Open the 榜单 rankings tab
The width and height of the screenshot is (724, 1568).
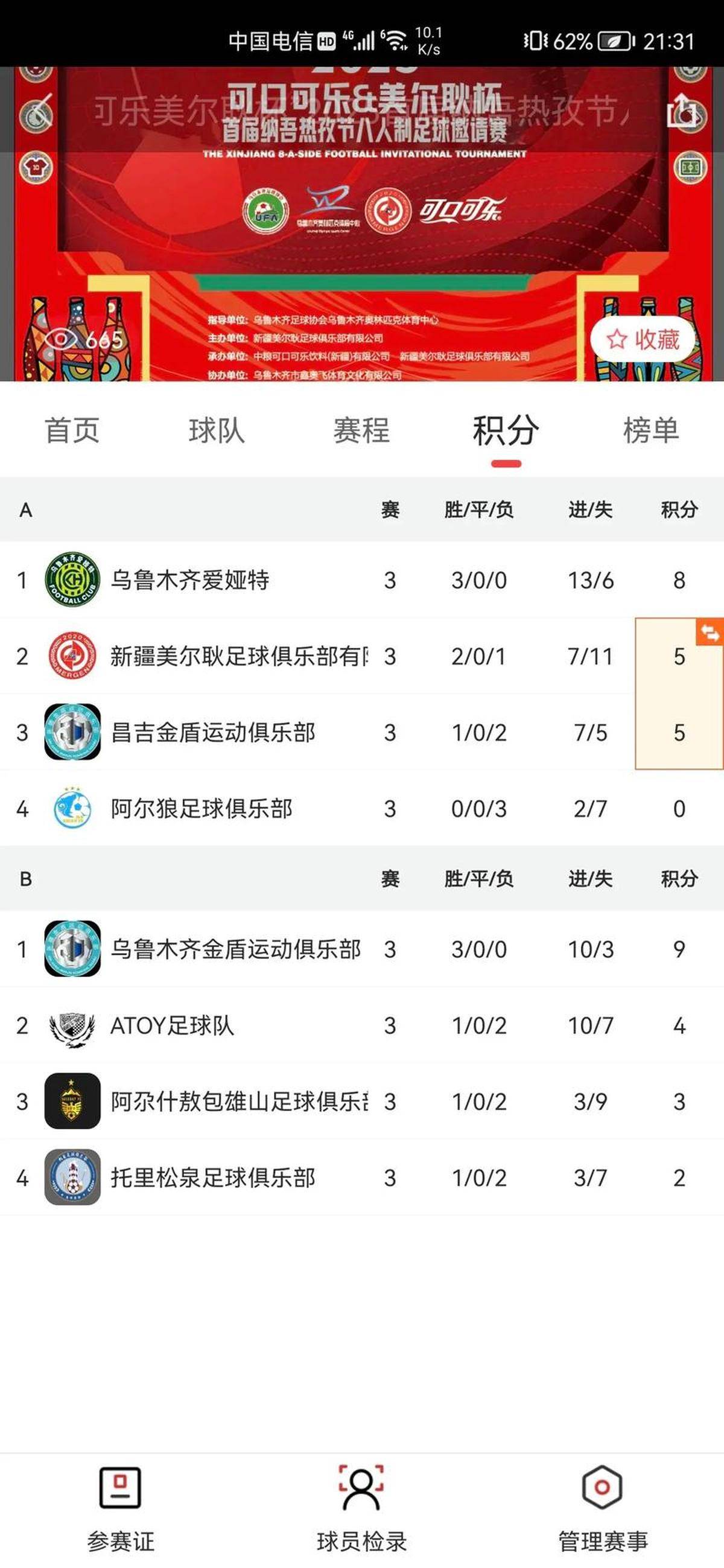click(650, 430)
